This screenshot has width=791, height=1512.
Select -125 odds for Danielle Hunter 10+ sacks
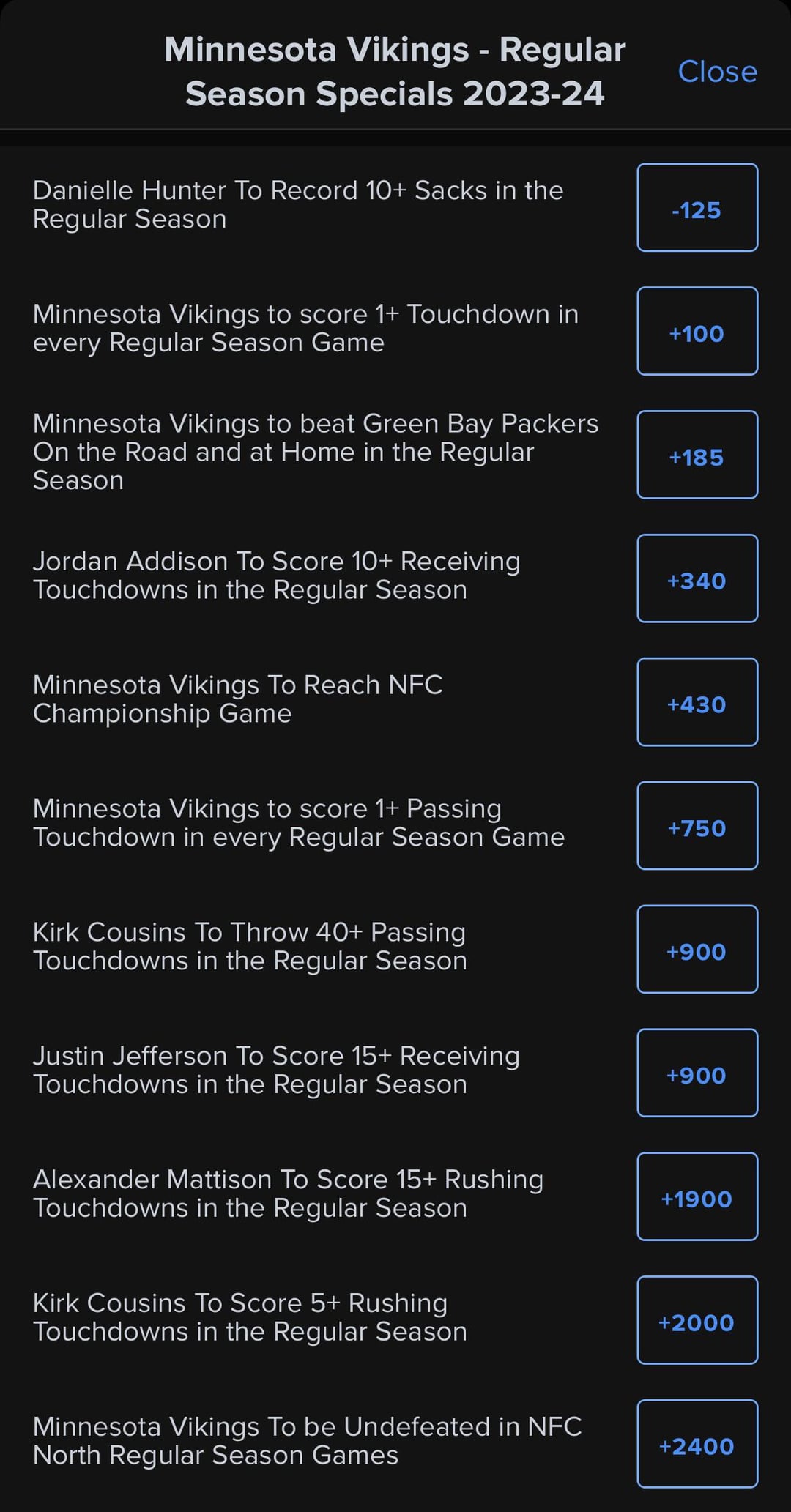coord(697,208)
